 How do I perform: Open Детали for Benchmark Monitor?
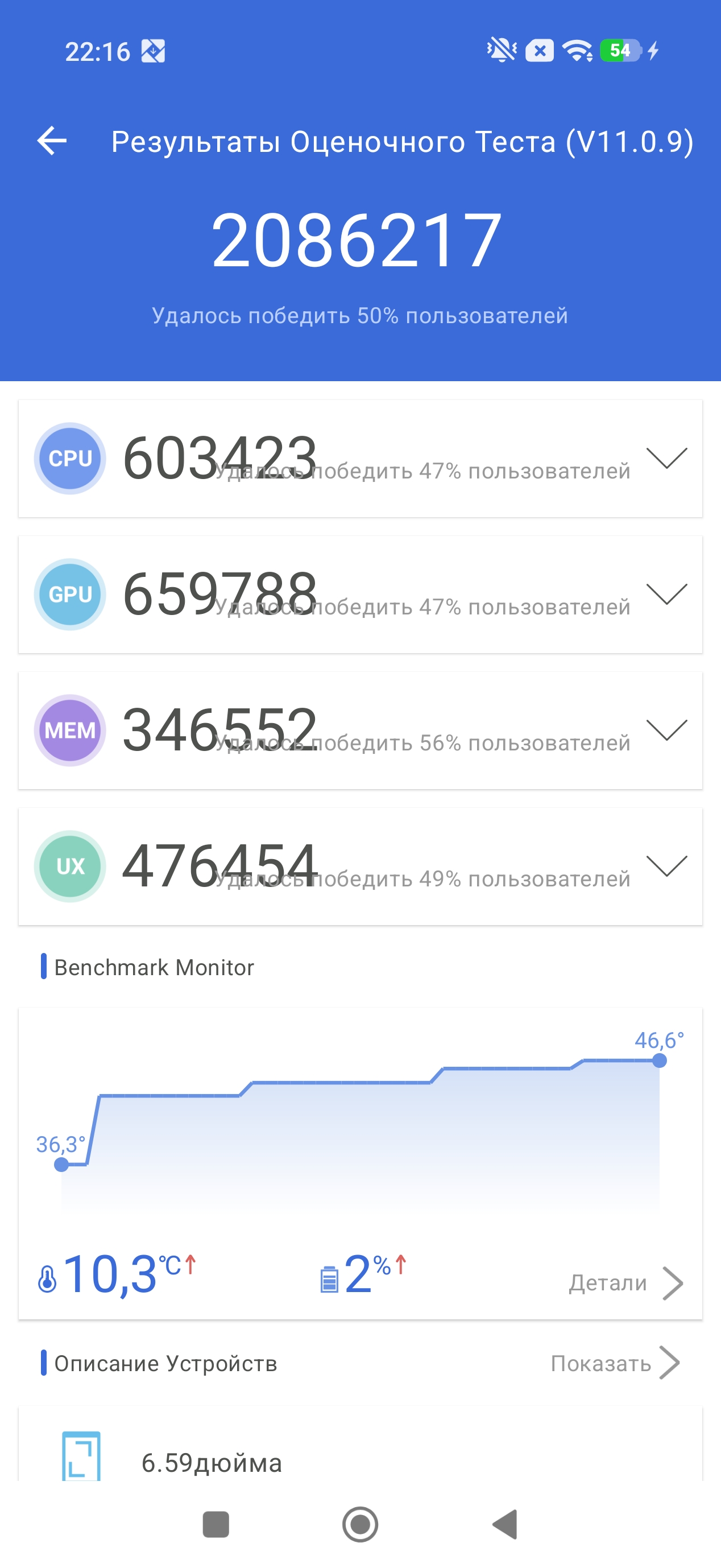(x=625, y=1283)
